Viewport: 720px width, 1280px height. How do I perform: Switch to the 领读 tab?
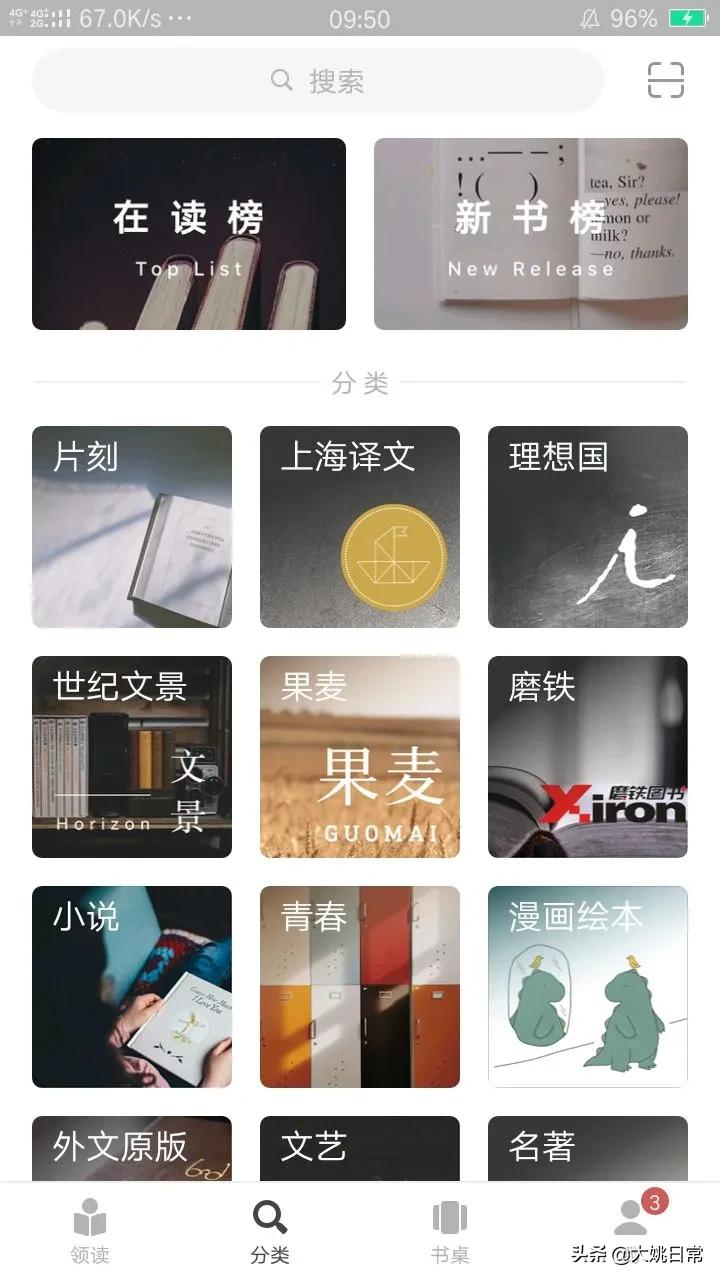90,1231
